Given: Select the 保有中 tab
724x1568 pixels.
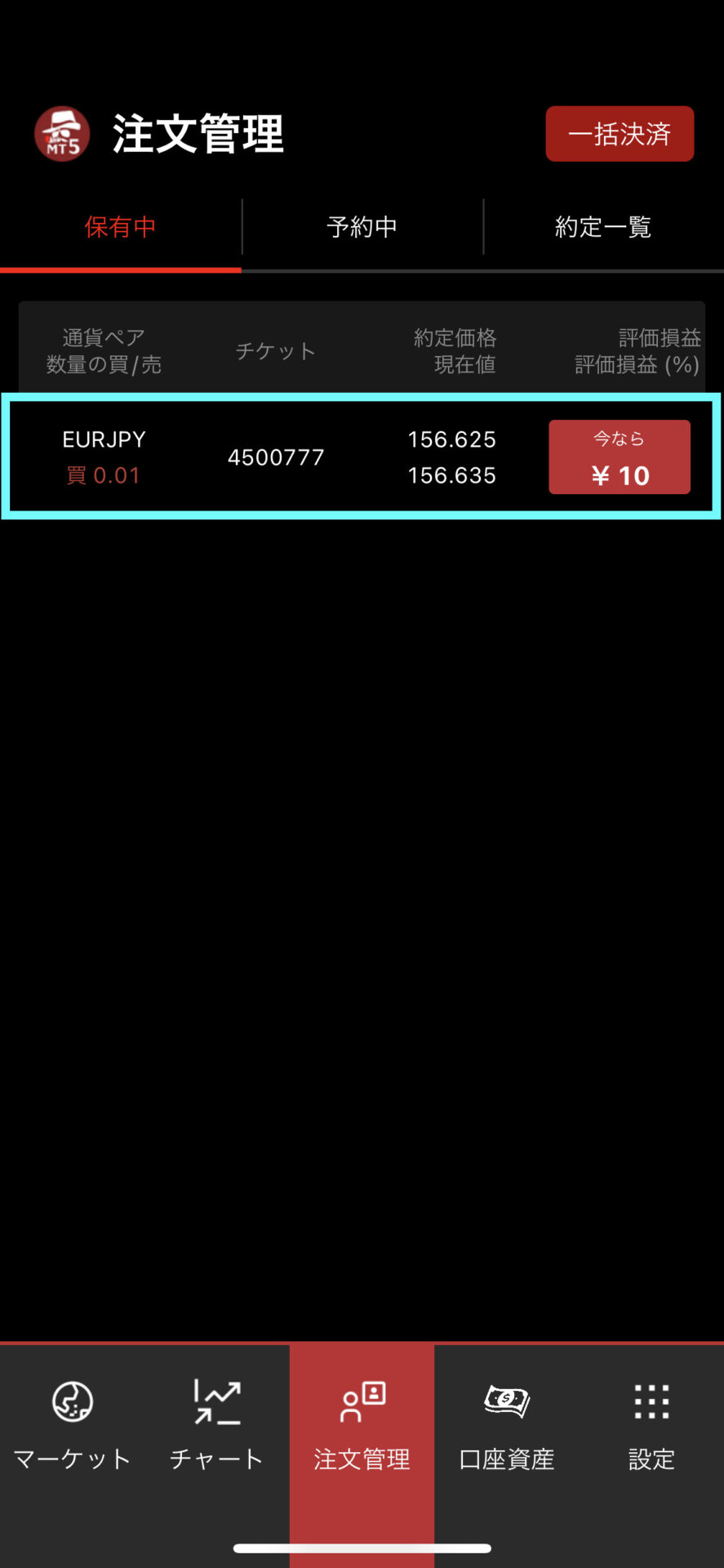Looking at the screenshot, I should coord(120,227).
